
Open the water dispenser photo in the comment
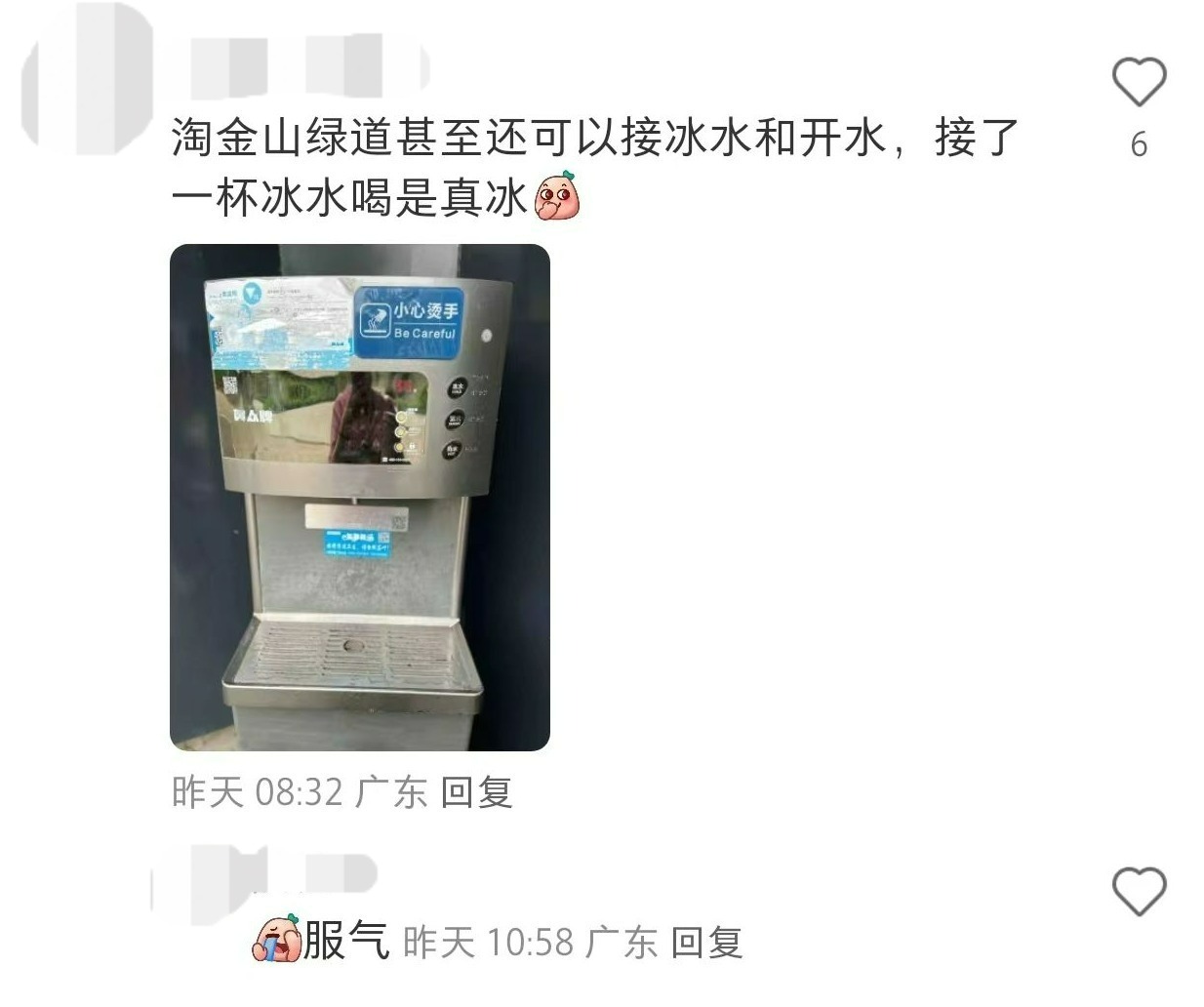click(360, 497)
